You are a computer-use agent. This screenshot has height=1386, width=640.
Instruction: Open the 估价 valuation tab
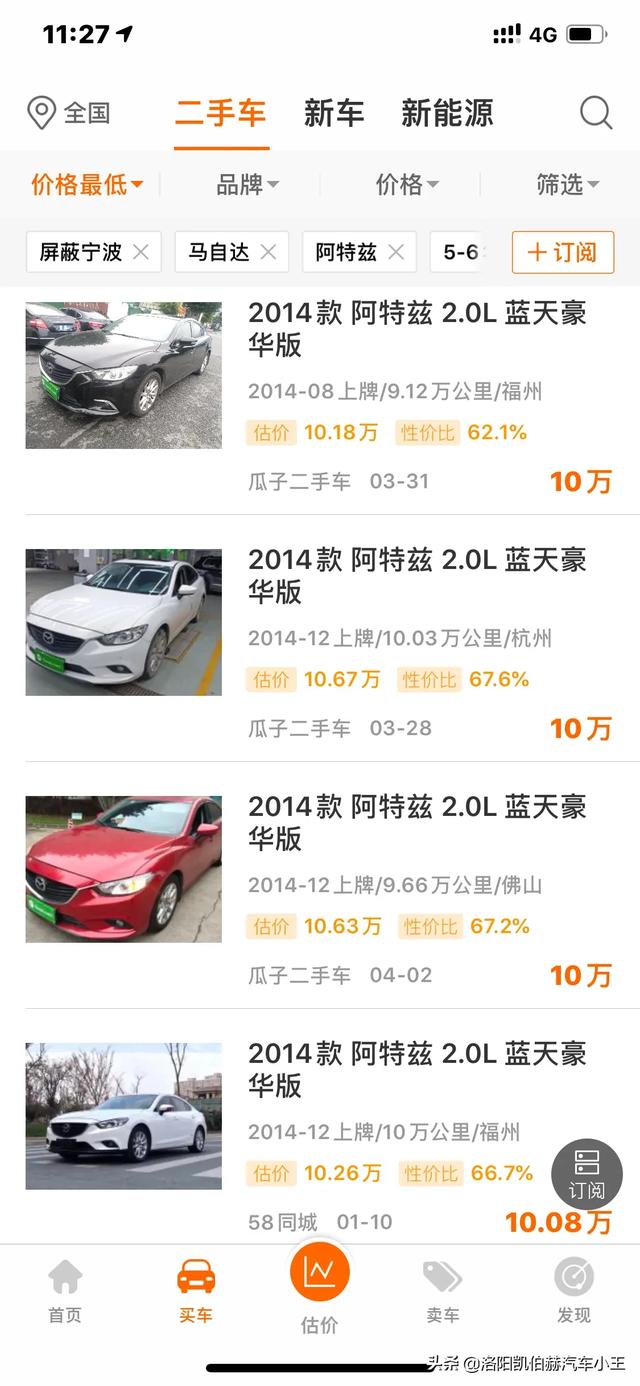[x=320, y=1290]
